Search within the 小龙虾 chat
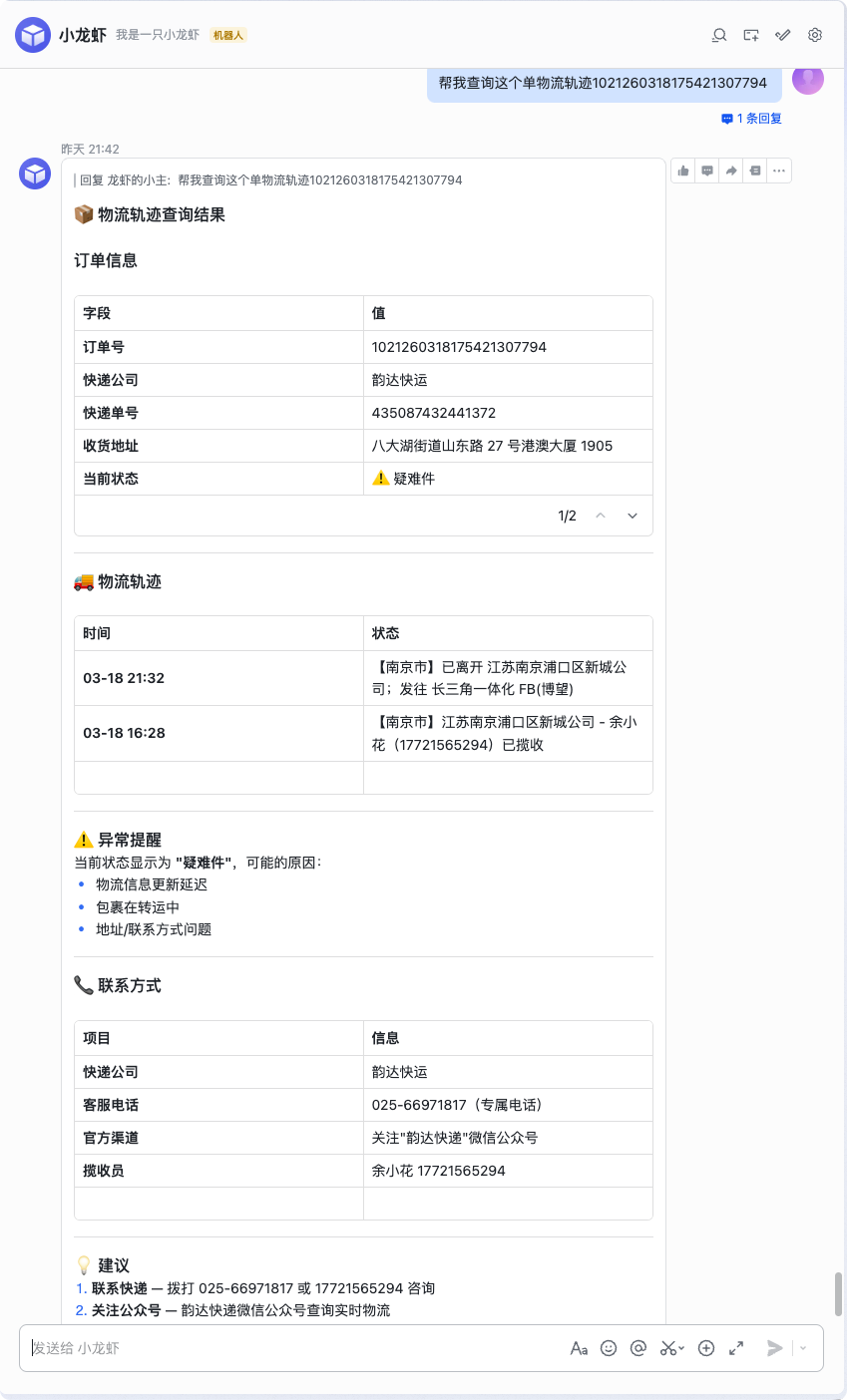 [x=719, y=35]
